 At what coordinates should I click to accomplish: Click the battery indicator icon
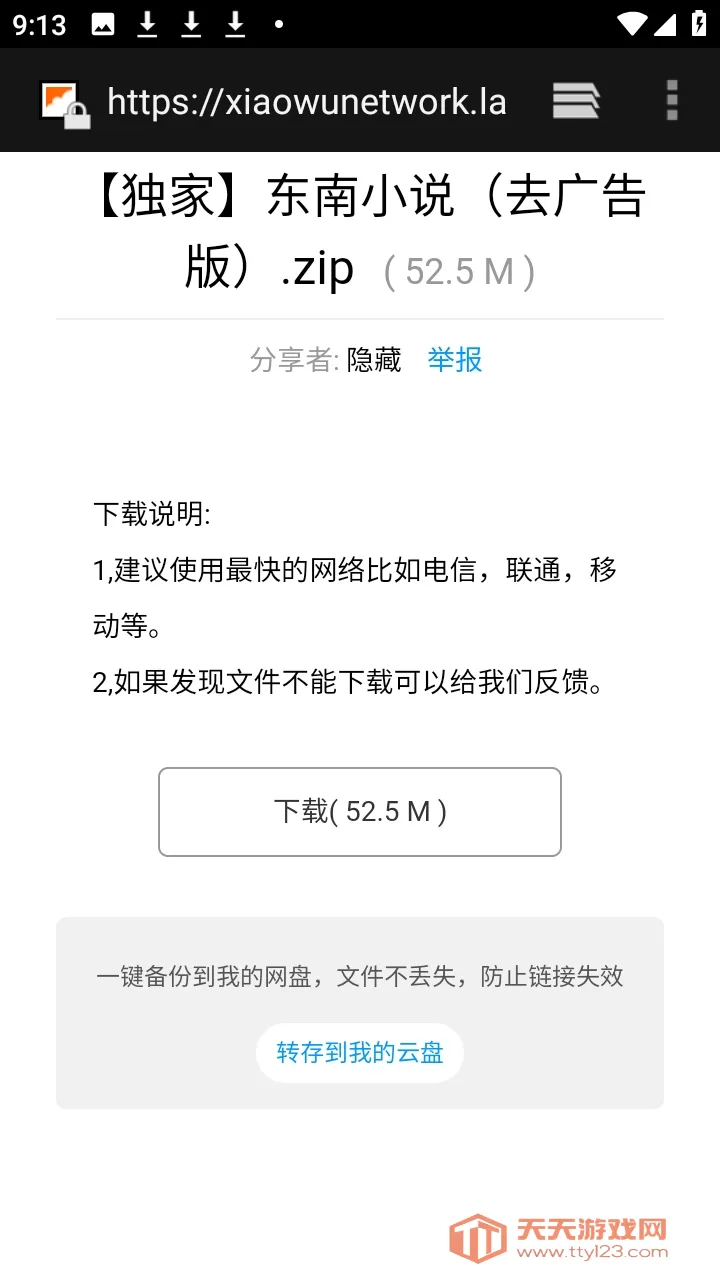pyautogui.click(x=698, y=22)
